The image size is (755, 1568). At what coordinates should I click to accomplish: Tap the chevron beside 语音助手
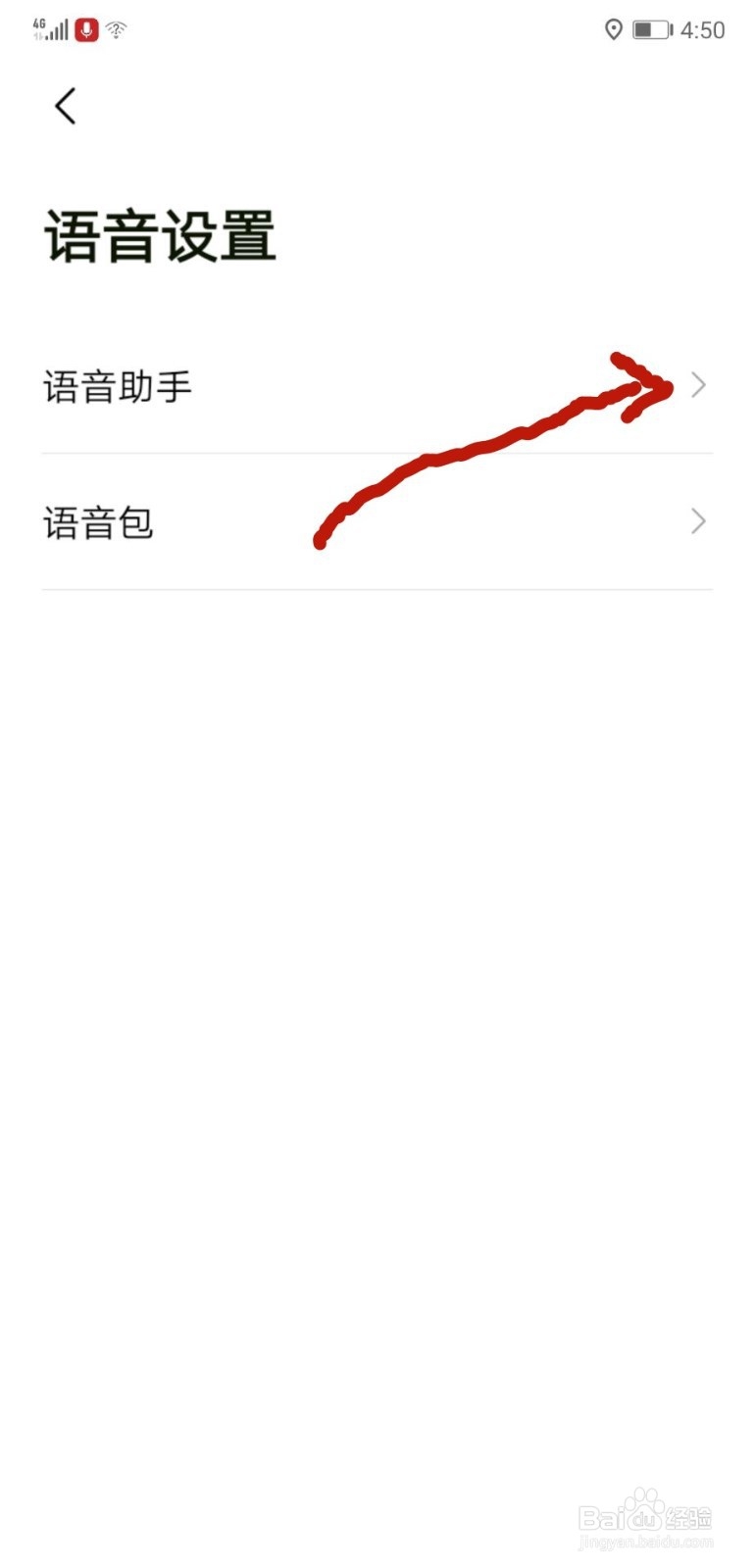pyautogui.click(x=698, y=386)
